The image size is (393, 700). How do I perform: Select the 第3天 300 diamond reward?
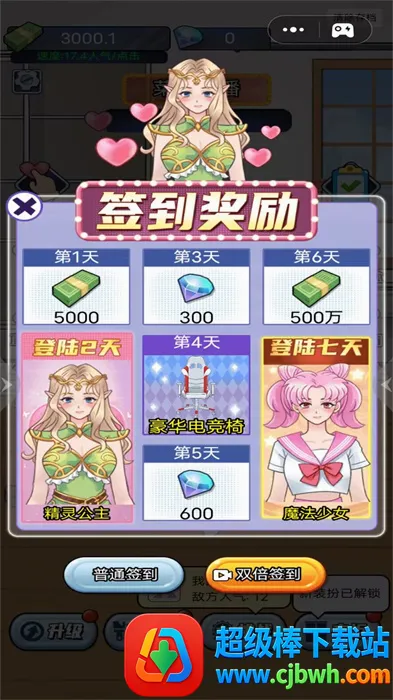point(196,287)
